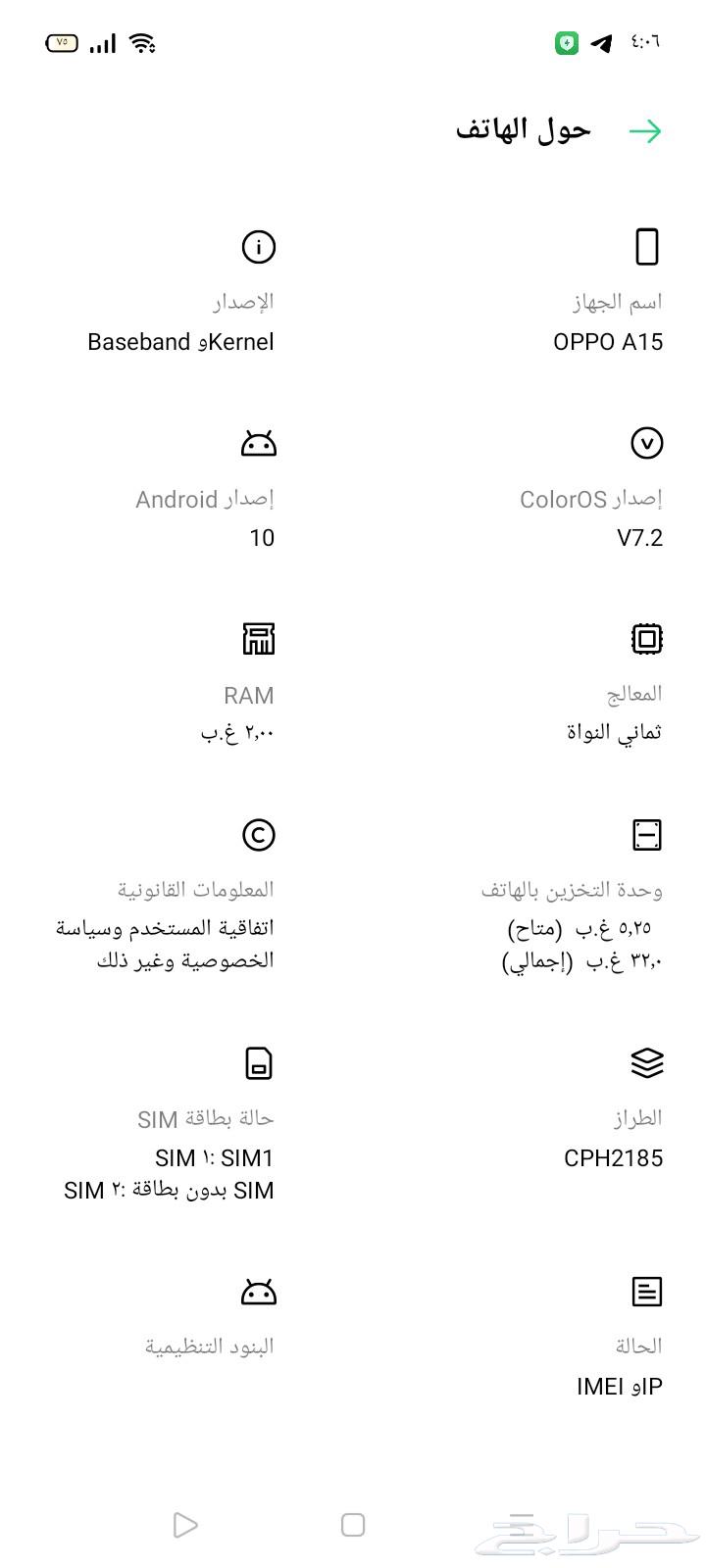Click the model (الطراز) layers icon
This screenshot has width=706, height=1568.
(x=646, y=1062)
